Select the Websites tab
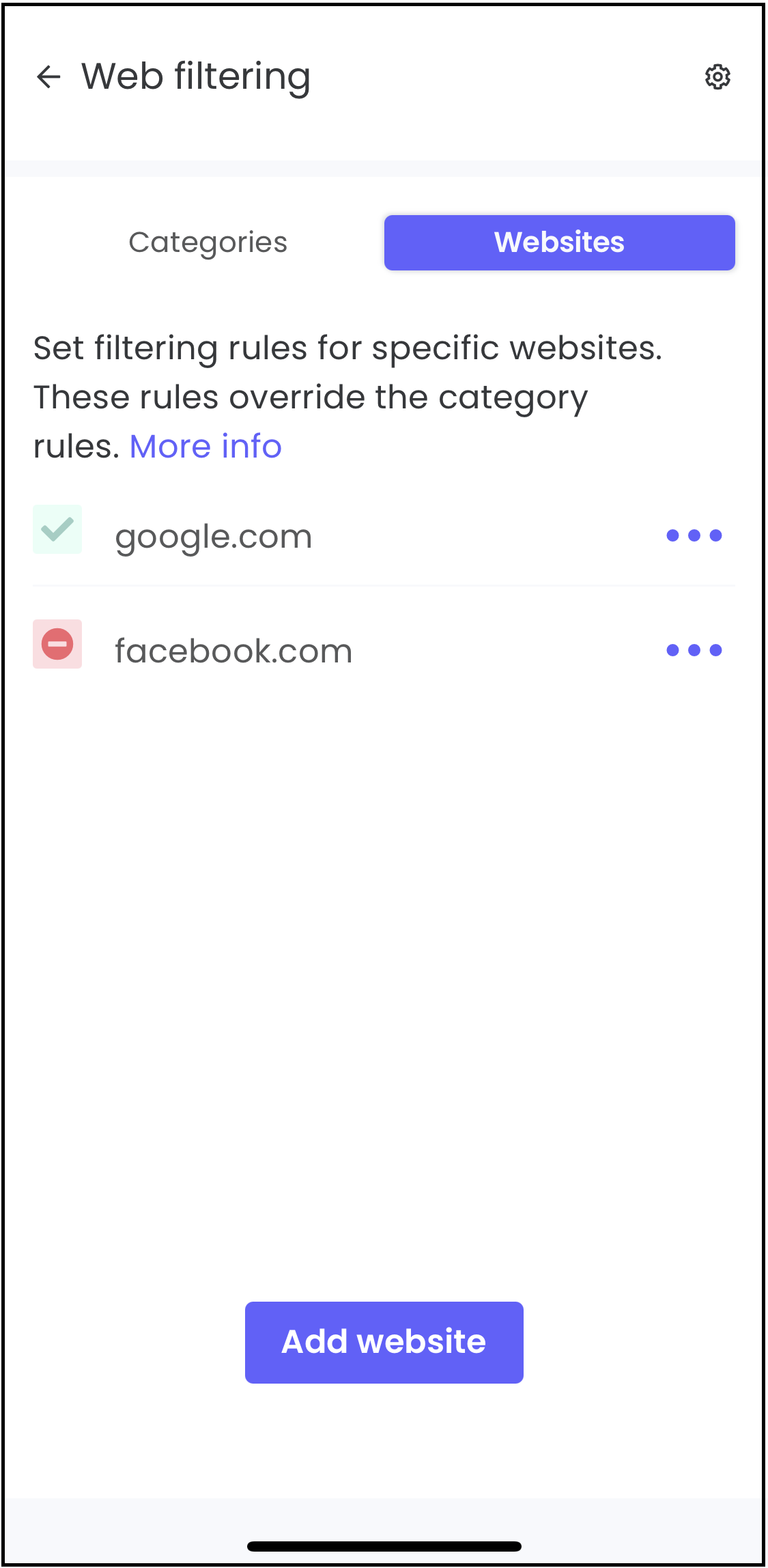 [x=560, y=242]
